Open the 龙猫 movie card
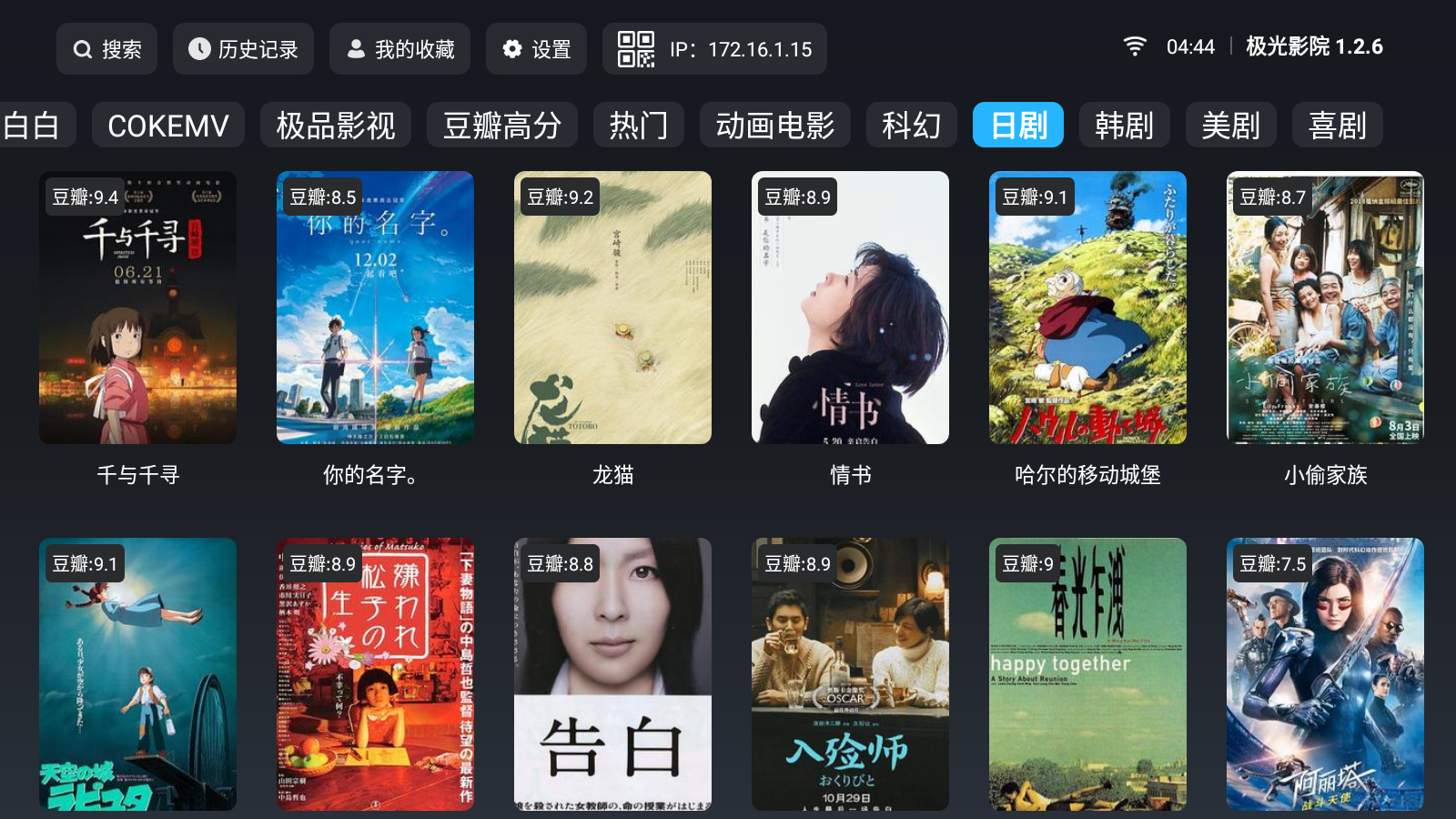 [612, 308]
